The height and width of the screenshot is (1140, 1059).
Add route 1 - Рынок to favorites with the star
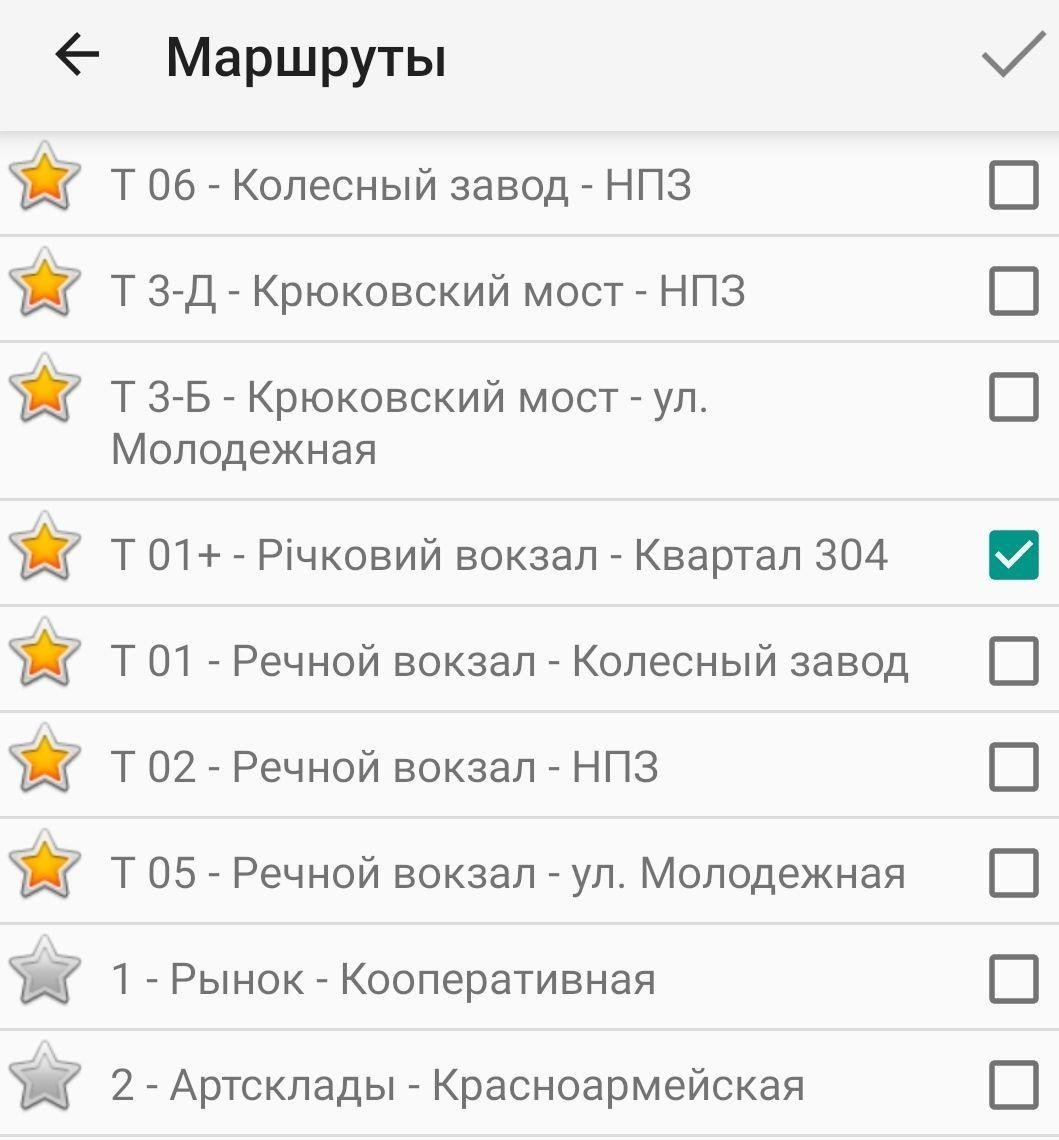tap(45, 971)
